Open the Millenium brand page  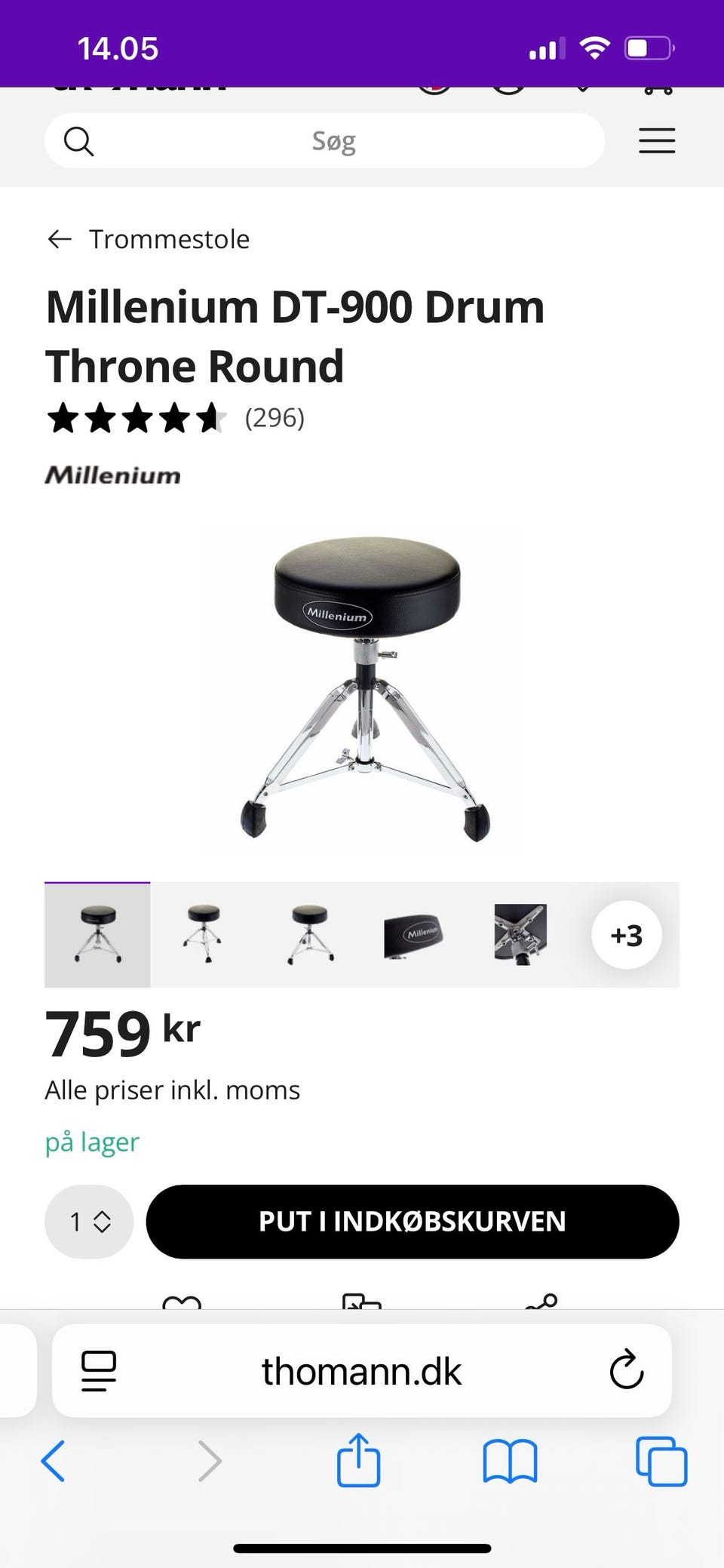(x=113, y=475)
